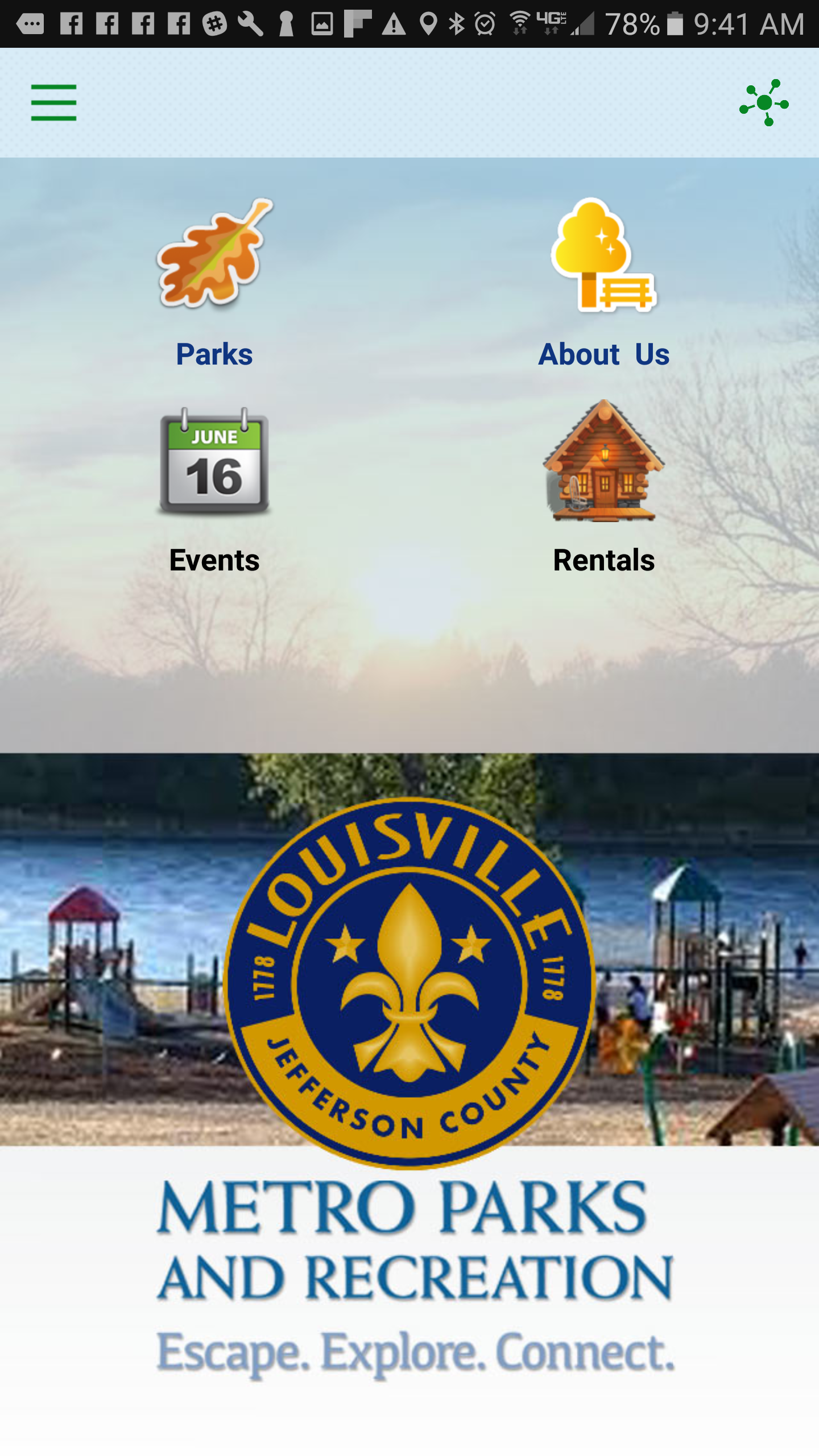Open the hamburger drawer menu
819x1456 pixels.
point(53,103)
